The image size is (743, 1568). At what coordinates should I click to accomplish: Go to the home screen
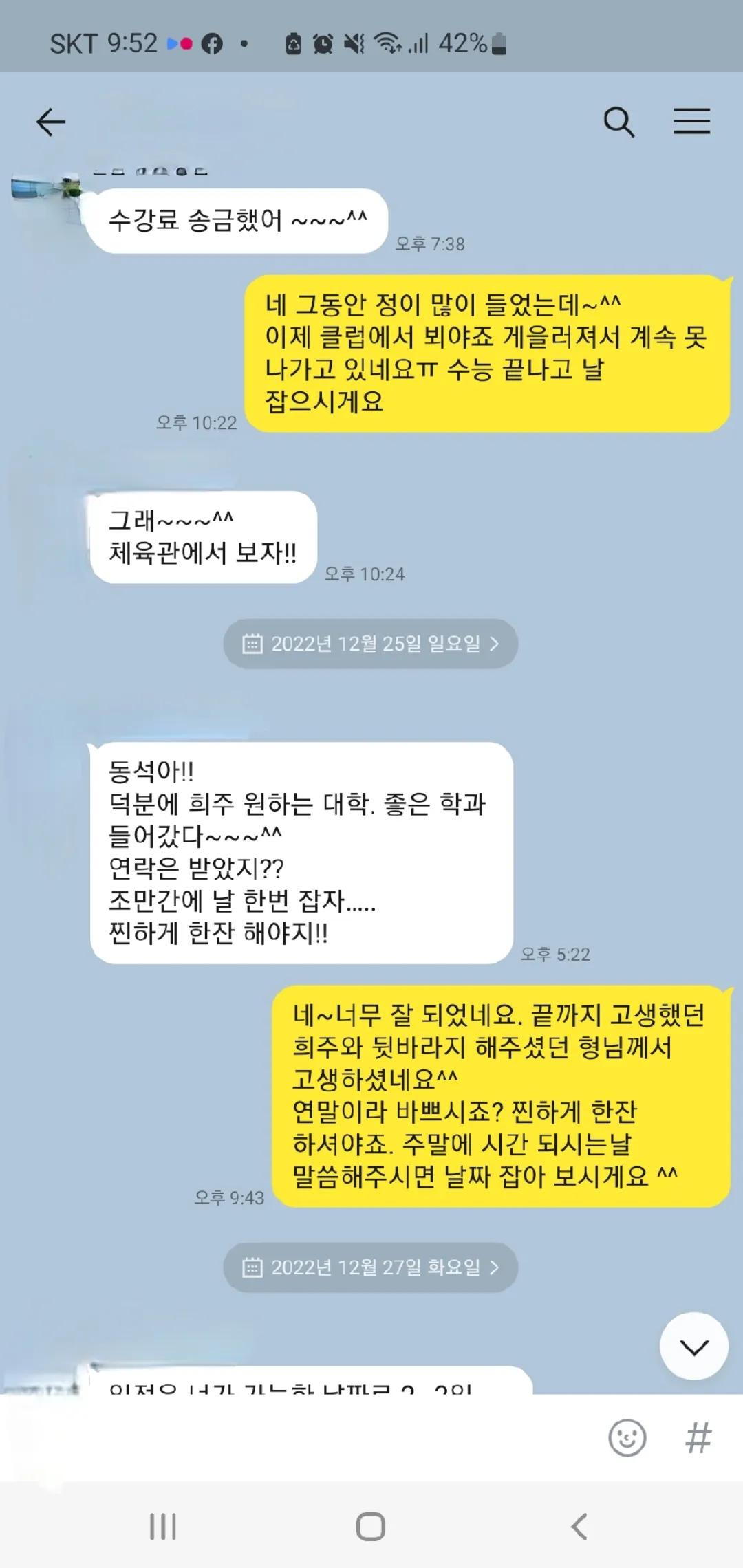(371, 1527)
